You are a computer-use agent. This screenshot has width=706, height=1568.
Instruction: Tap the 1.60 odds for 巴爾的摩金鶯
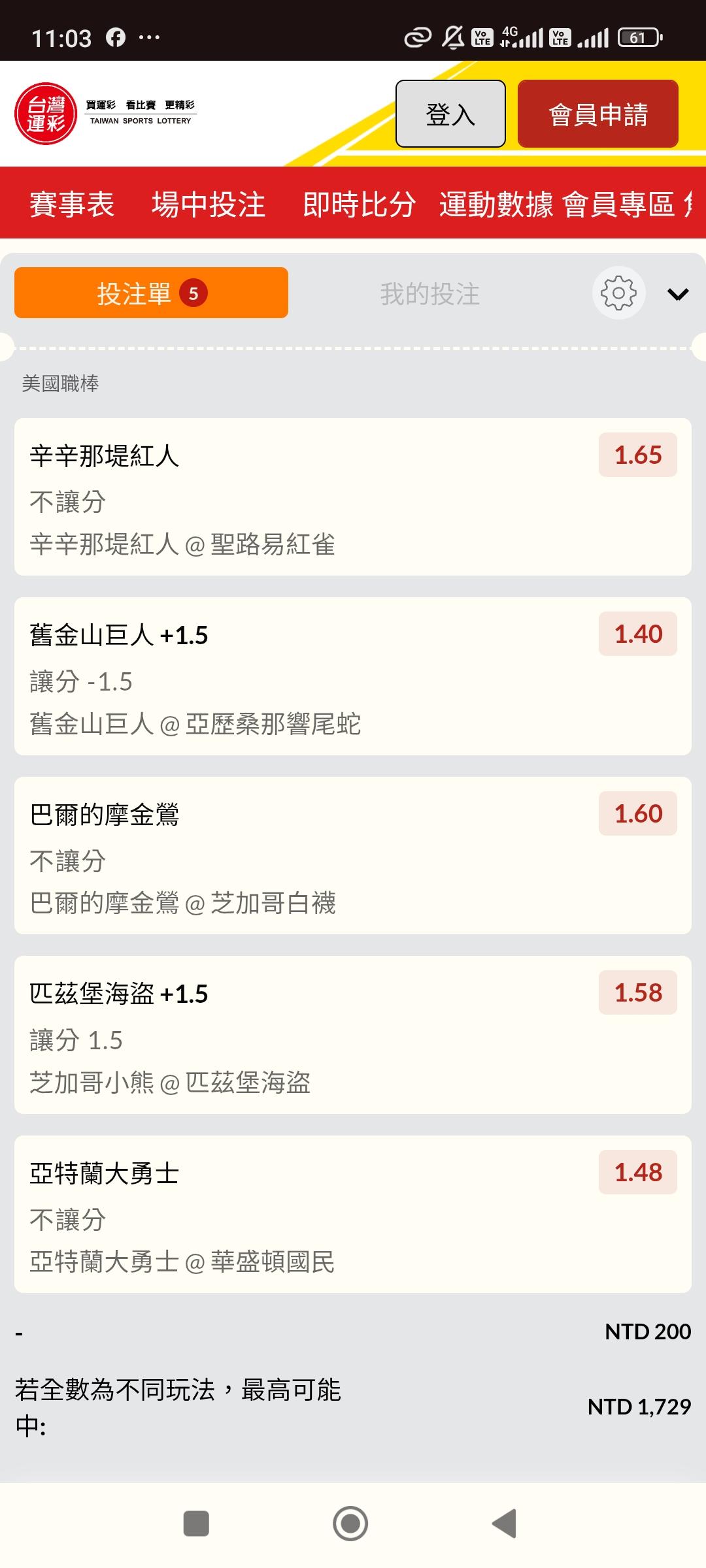638,813
